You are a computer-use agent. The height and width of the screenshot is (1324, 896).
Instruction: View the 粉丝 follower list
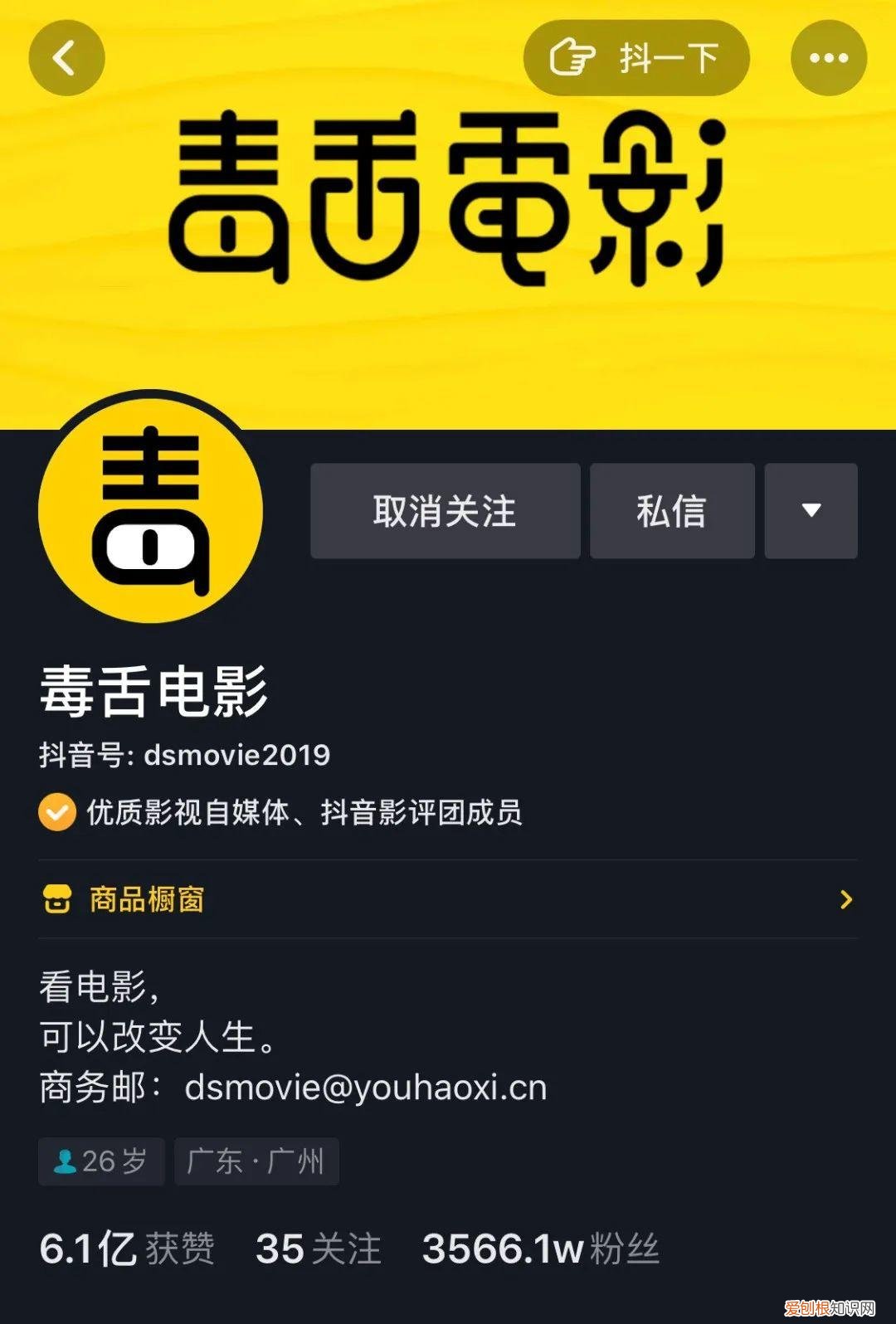pyautogui.click(x=539, y=1249)
